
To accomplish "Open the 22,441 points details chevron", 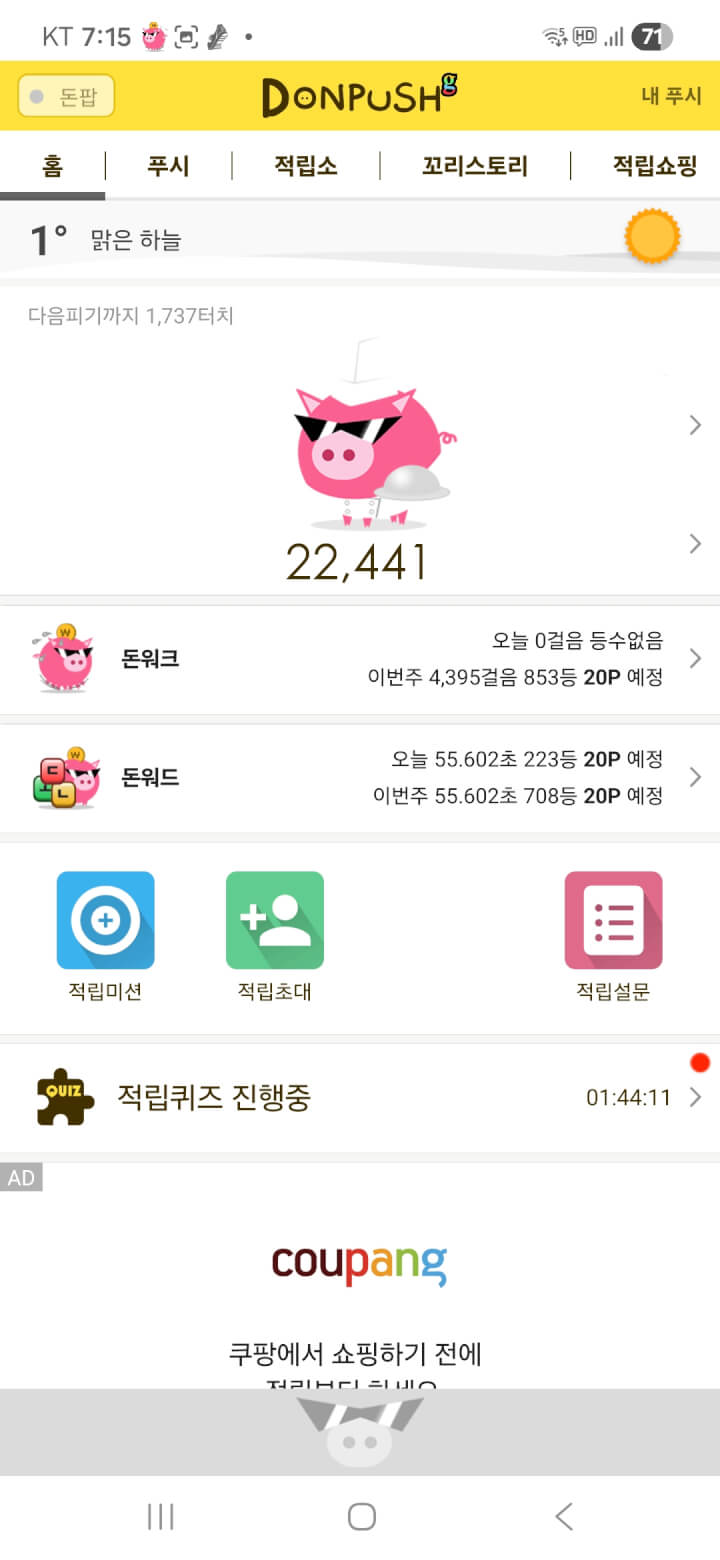I will (x=695, y=544).
